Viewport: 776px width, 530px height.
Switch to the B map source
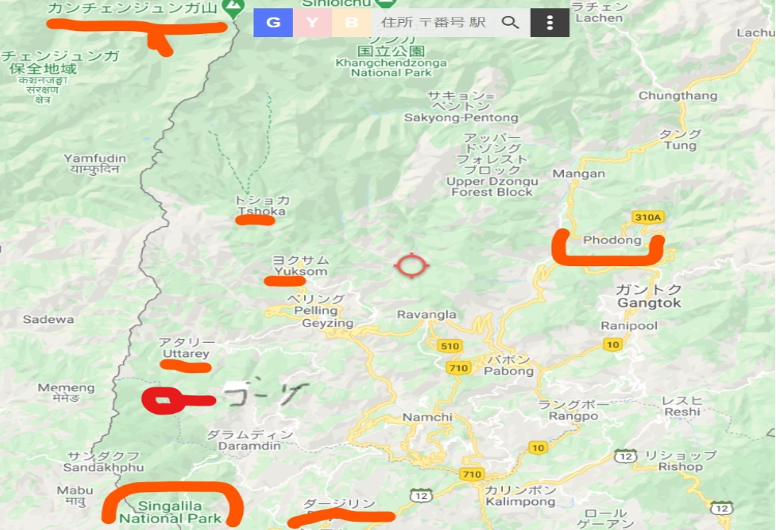(x=350, y=22)
